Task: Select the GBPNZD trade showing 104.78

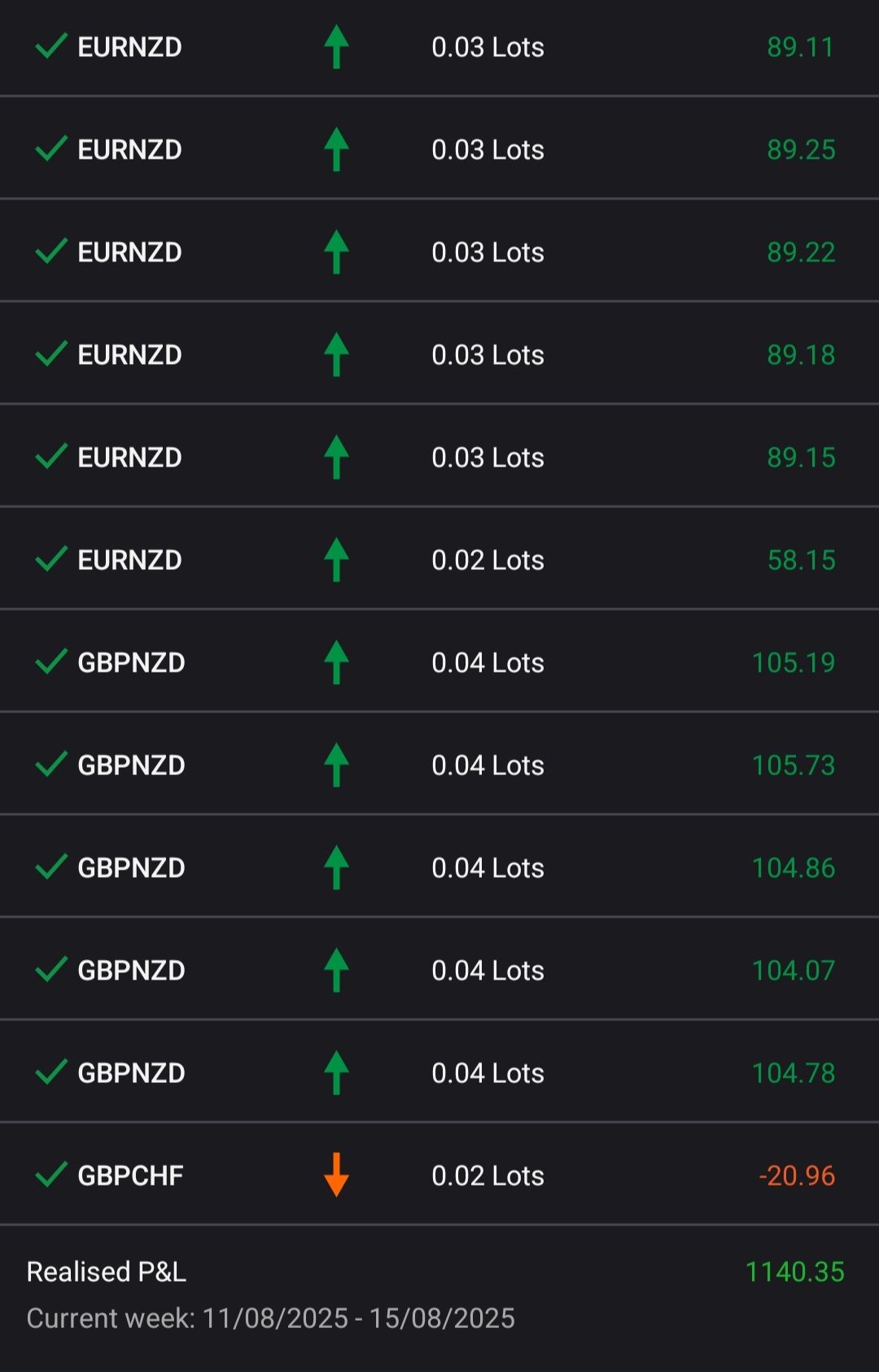Action: [439, 1073]
